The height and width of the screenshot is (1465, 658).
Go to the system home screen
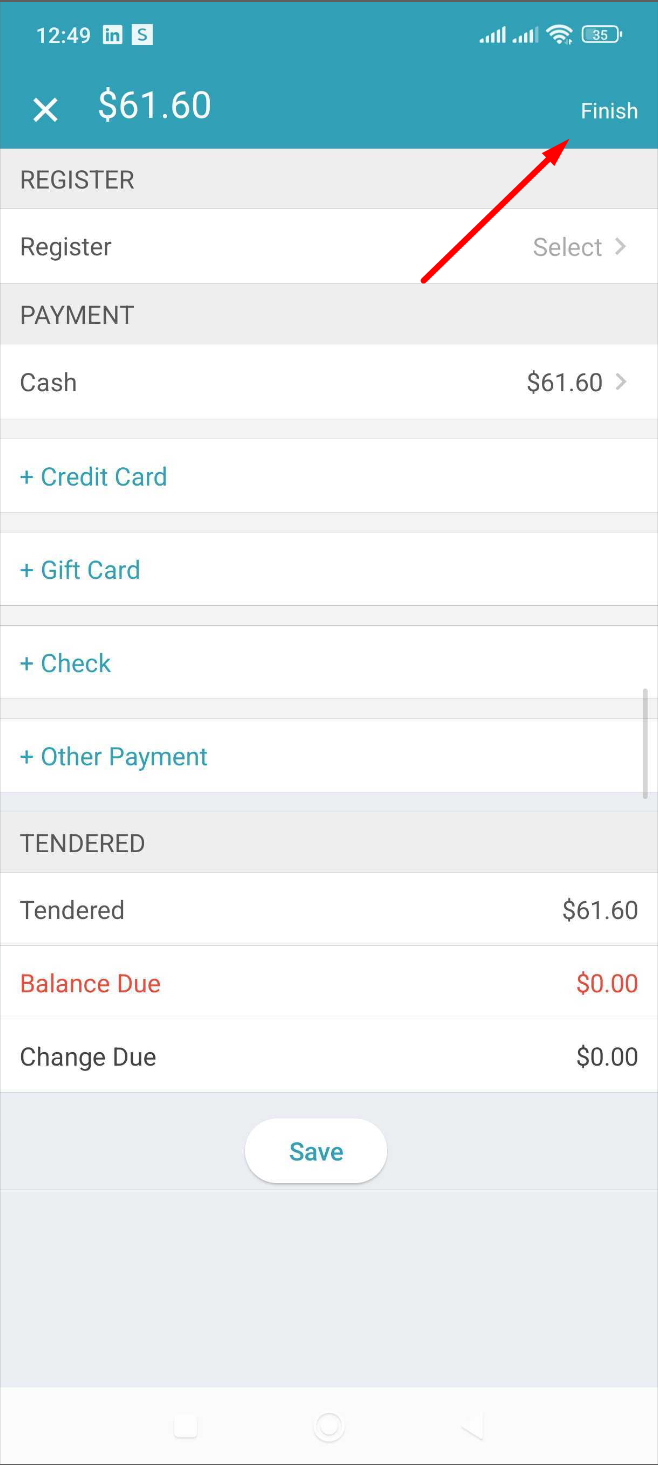(x=329, y=1426)
